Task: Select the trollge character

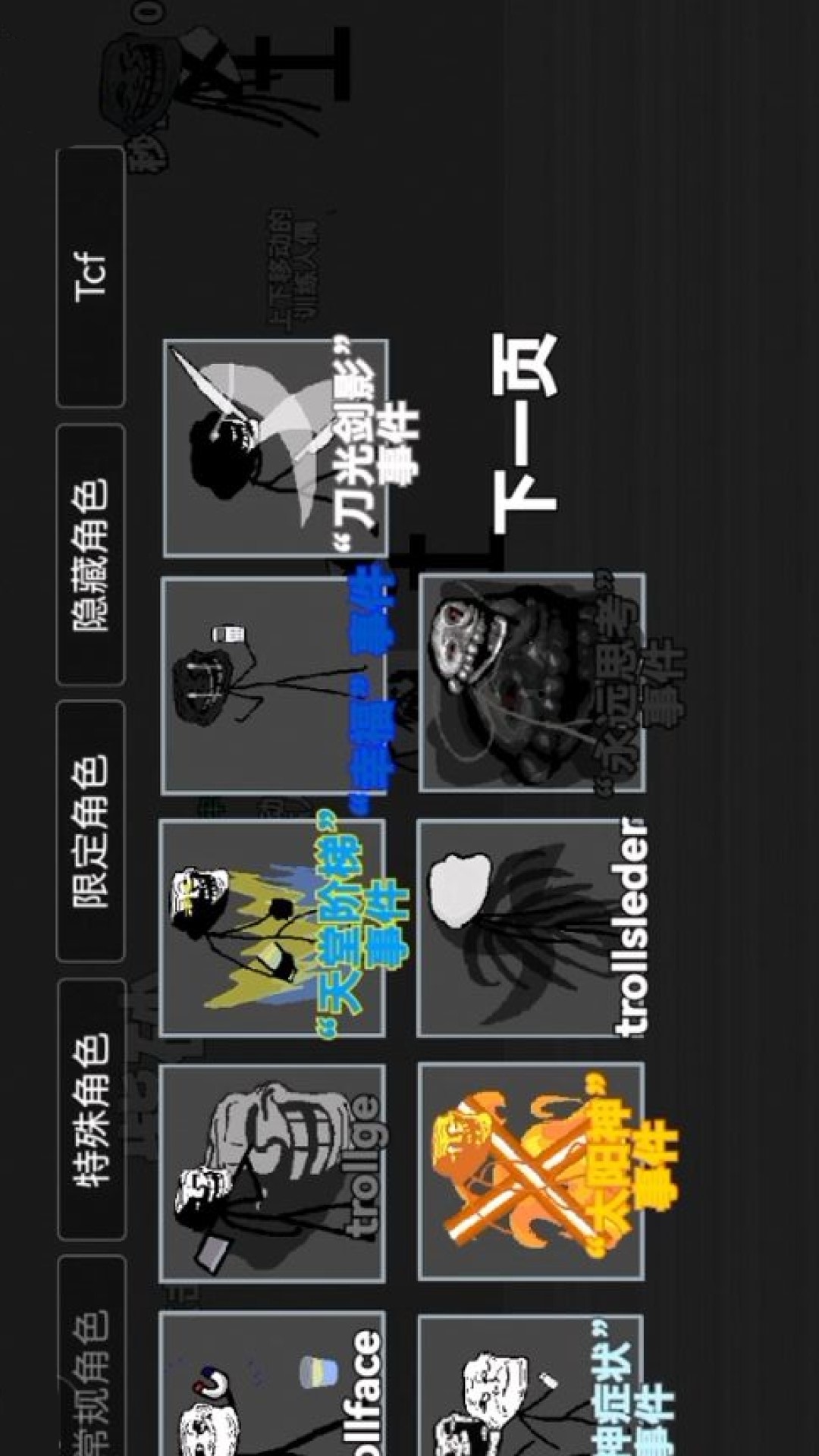Action: (271, 1173)
